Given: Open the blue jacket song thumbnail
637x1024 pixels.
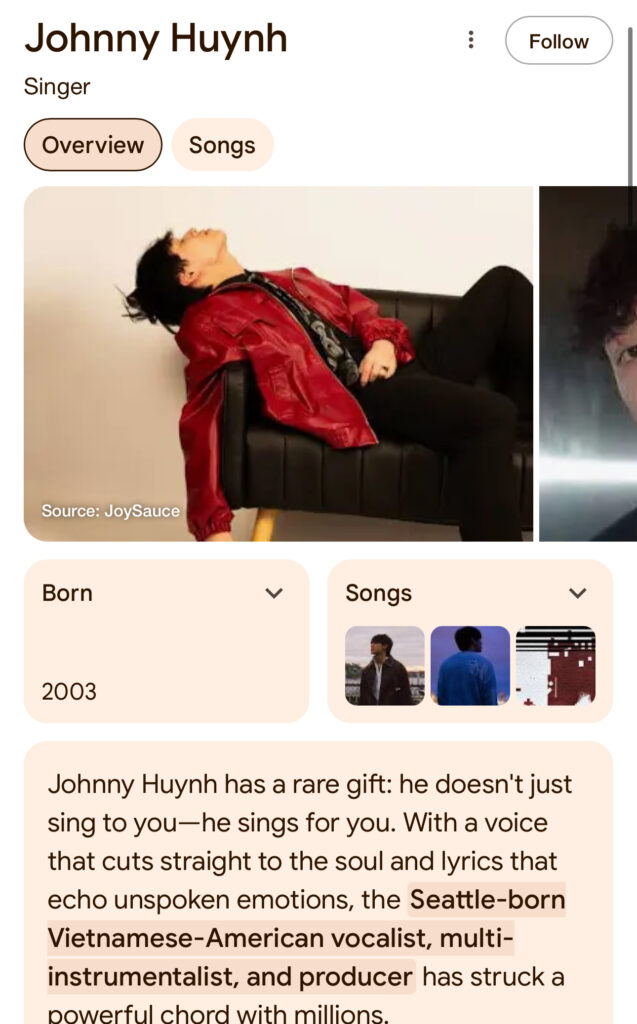Looking at the screenshot, I should pos(470,666).
